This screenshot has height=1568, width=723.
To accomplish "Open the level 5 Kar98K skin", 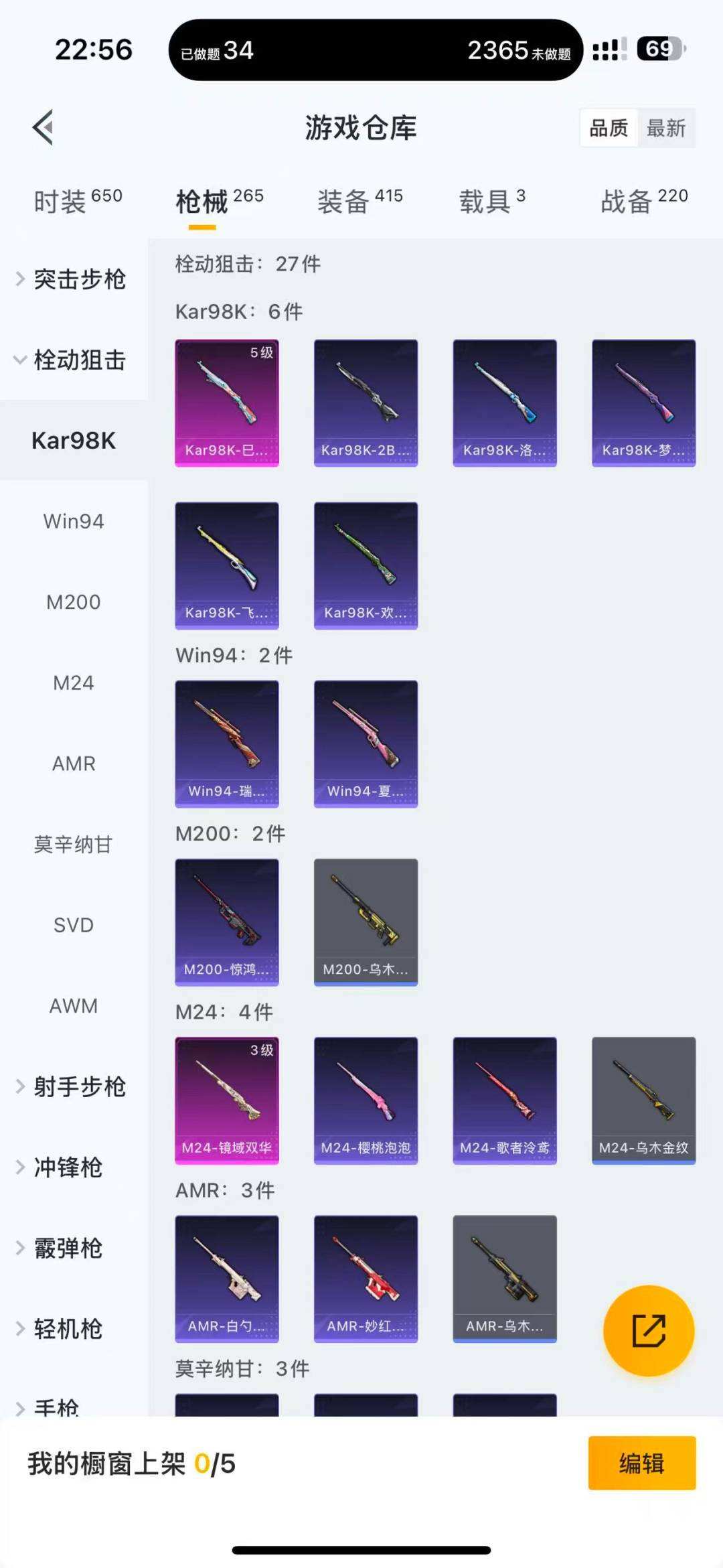I will click(x=227, y=403).
